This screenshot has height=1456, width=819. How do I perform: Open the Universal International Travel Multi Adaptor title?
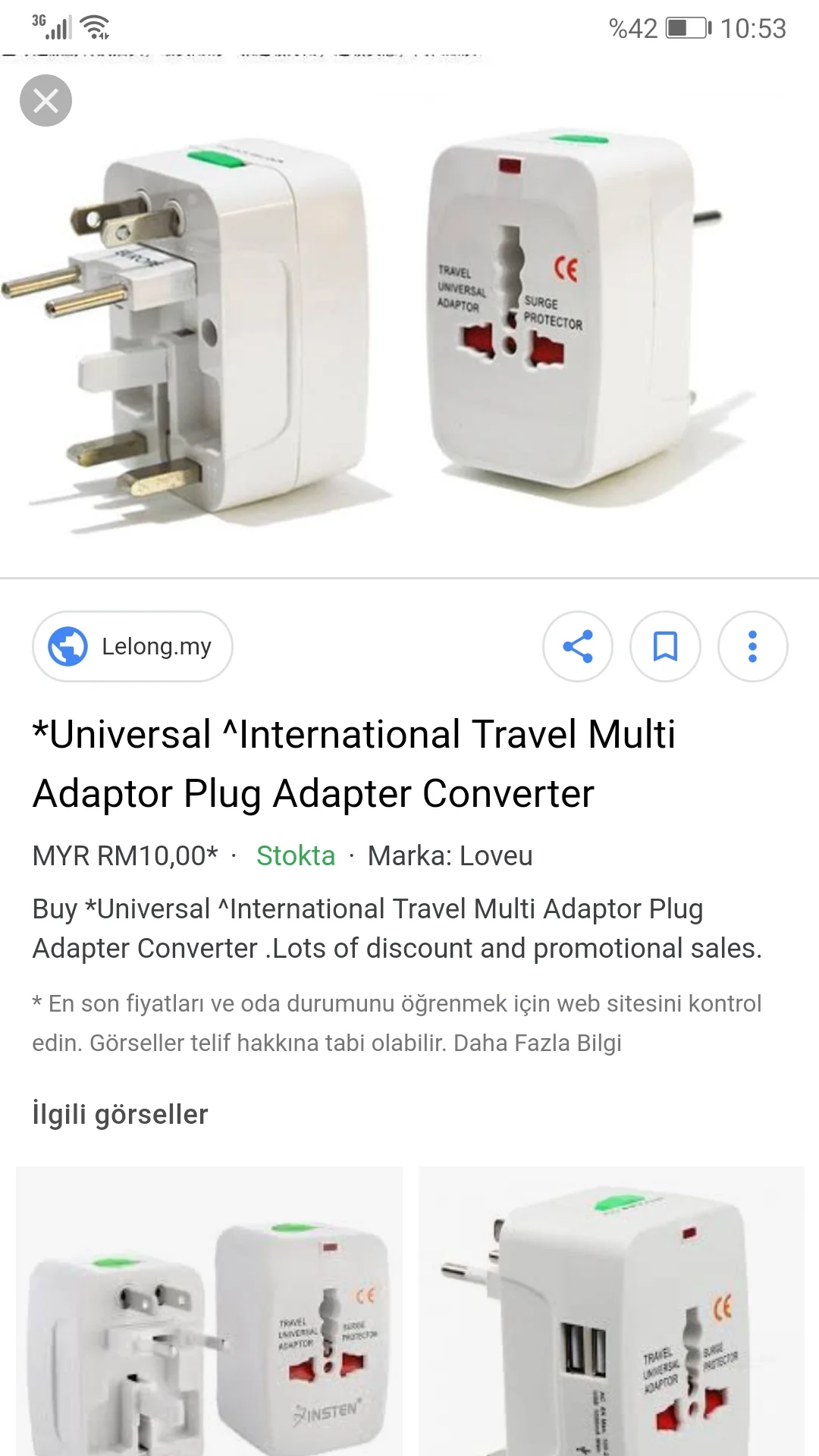pos(354,764)
